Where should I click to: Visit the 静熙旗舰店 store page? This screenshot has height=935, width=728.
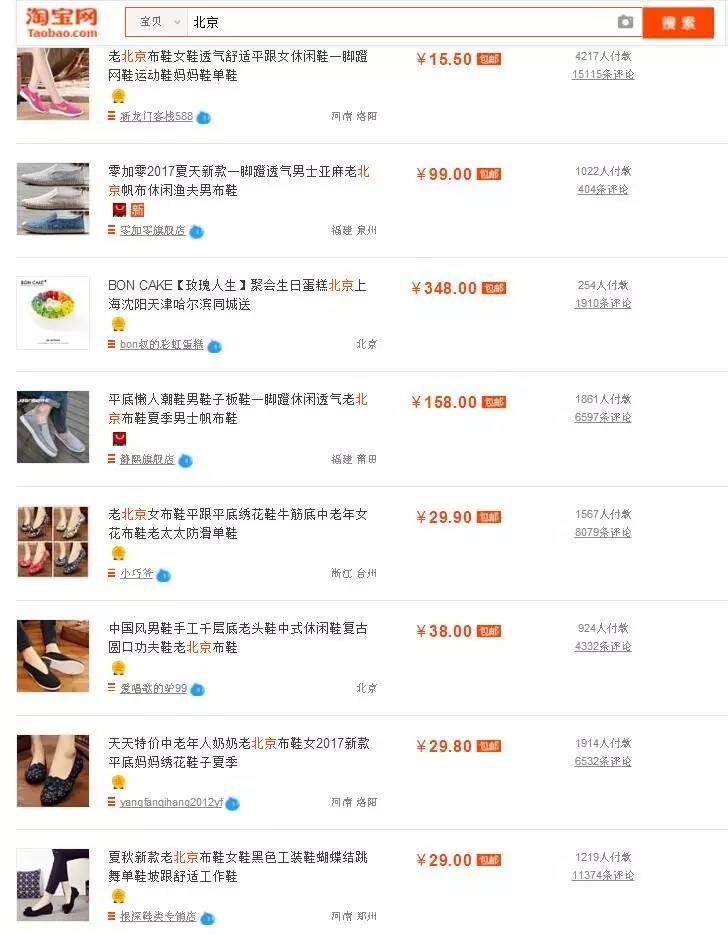coord(146,462)
